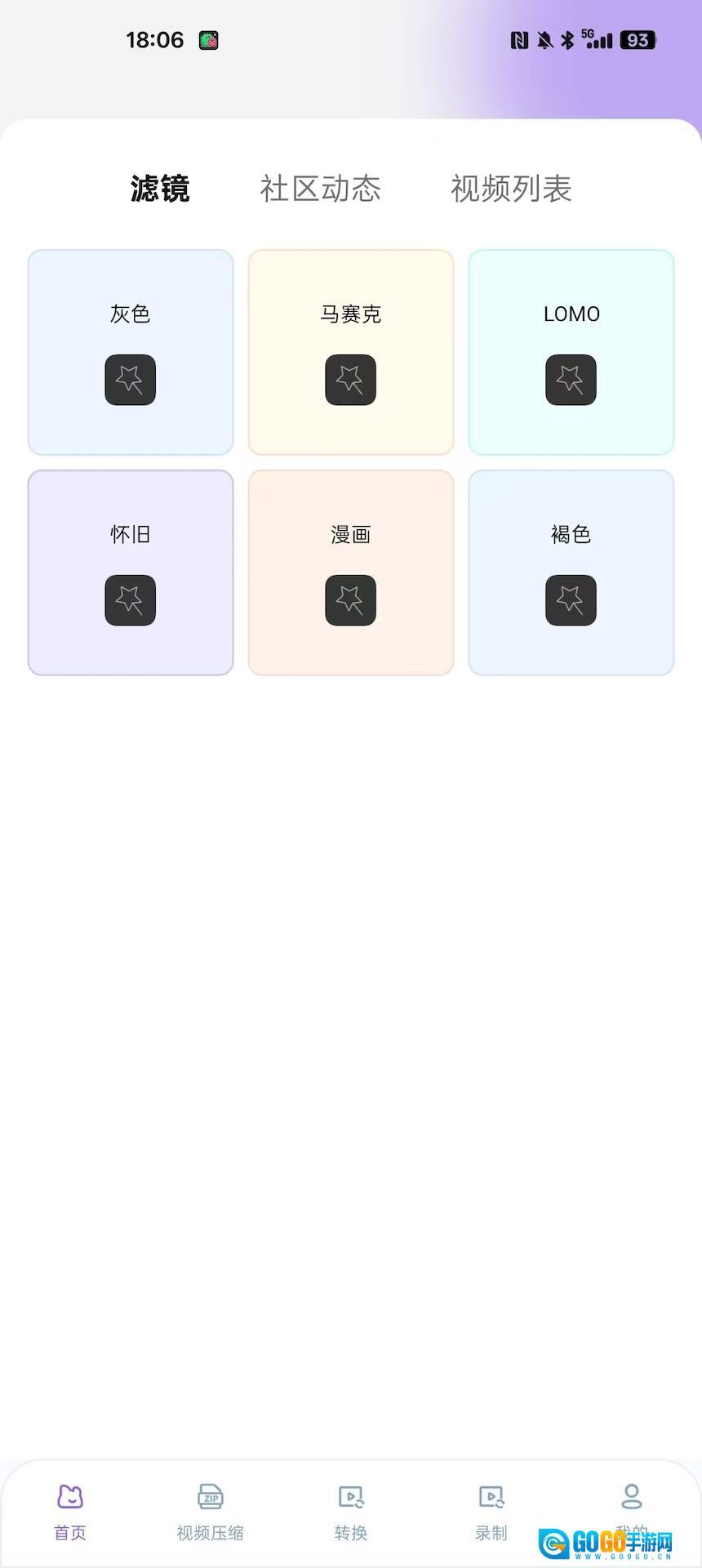Tap the magic wand icon on 褐色 filter
This screenshot has width=702, height=1568.
coord(571,600)
